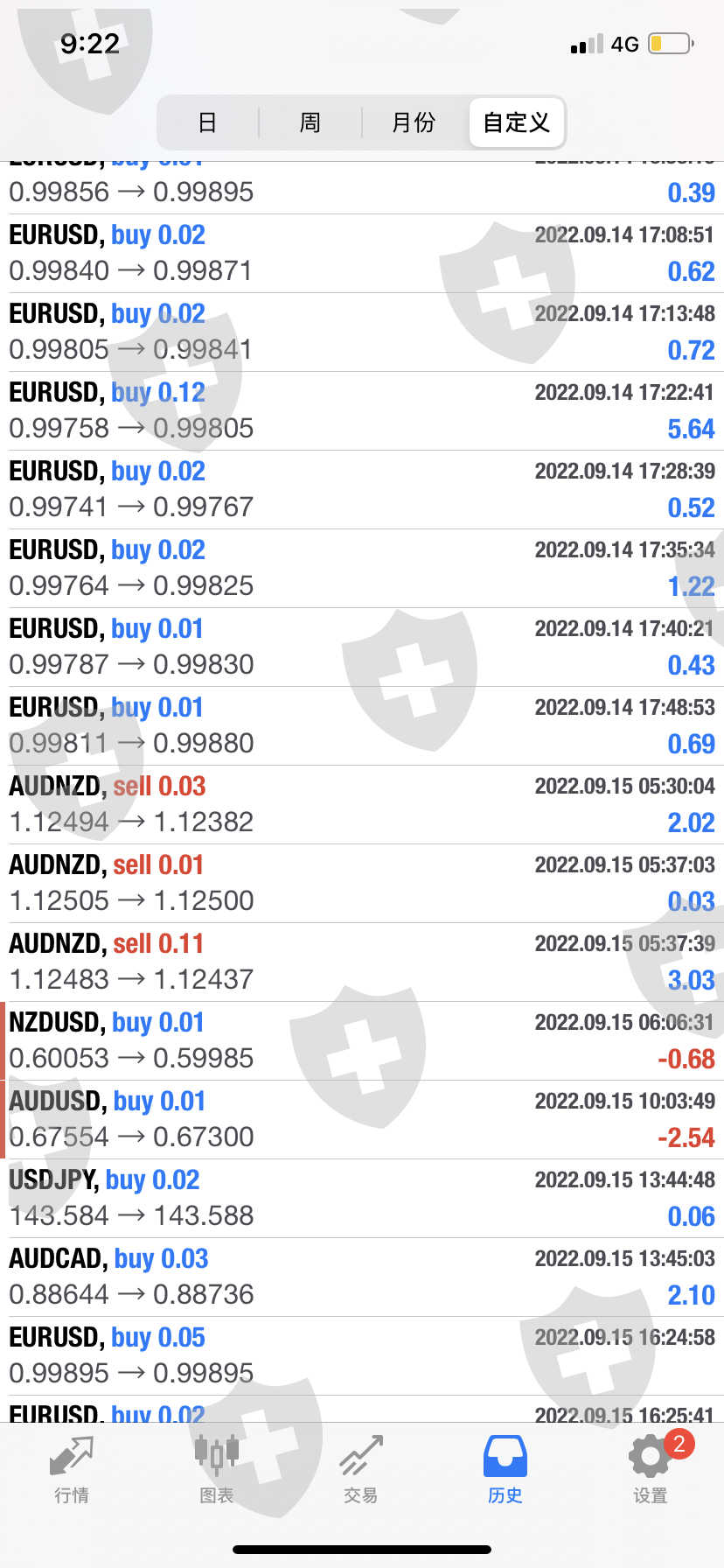The image size is (724, 1568).
Task: Expand the AUDNZD sell 0.11 trade
Action: pos(362,962)
